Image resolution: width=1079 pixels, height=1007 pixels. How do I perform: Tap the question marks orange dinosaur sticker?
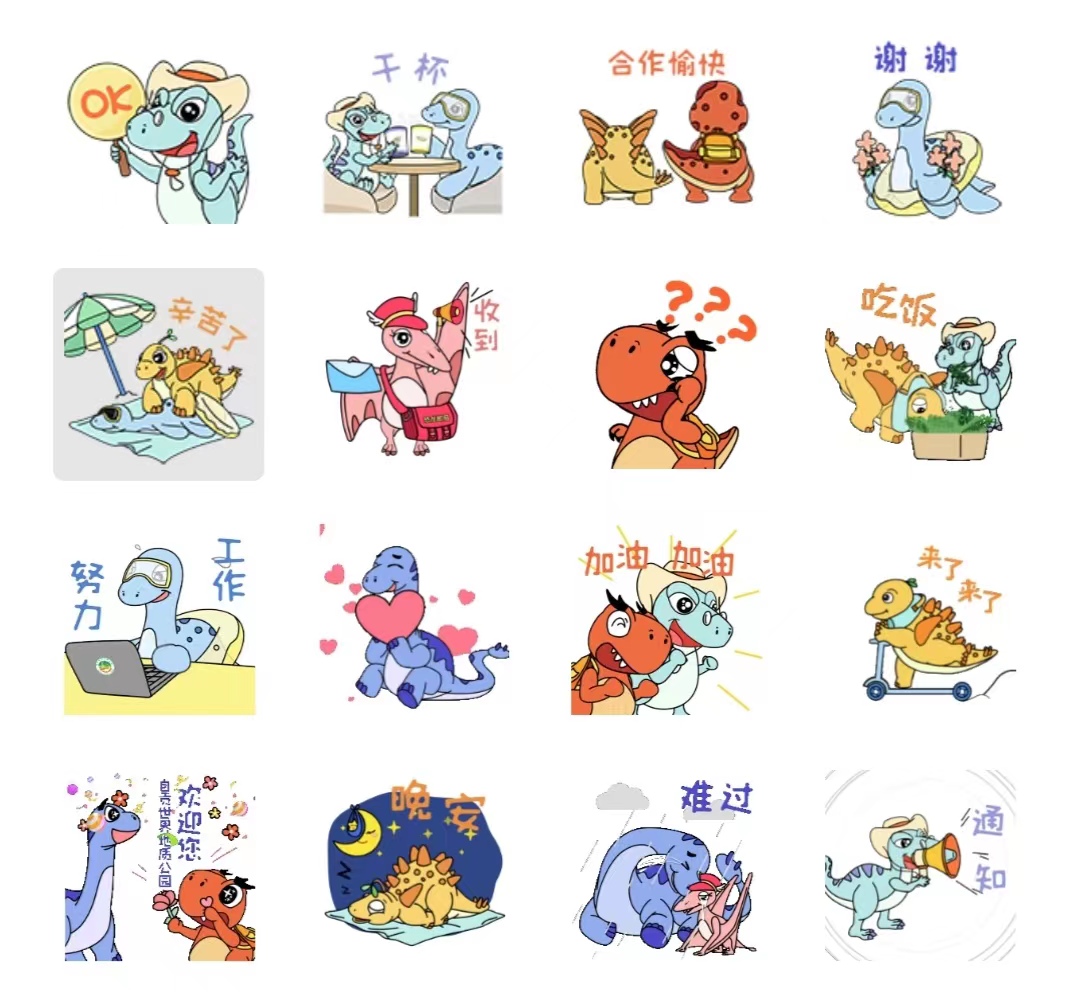(665, 374)
